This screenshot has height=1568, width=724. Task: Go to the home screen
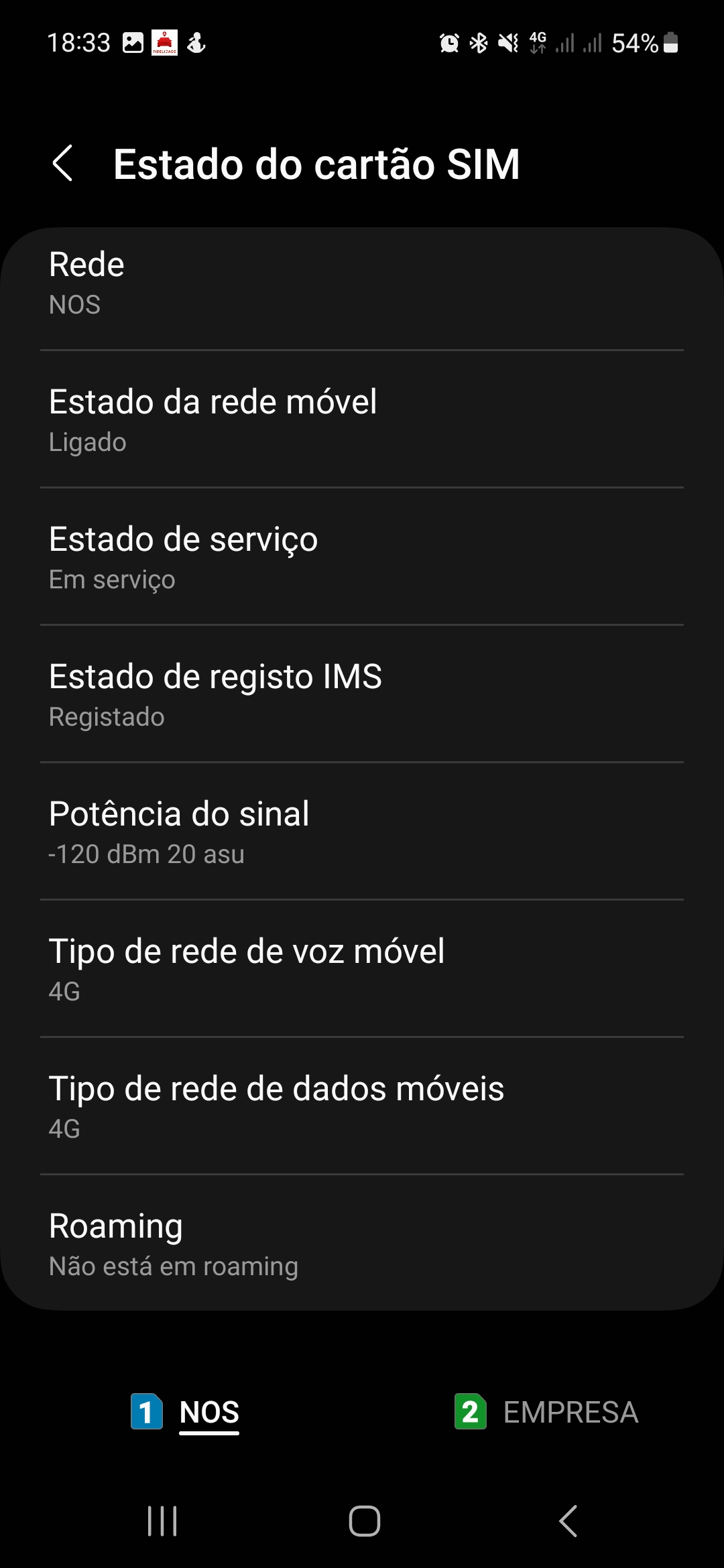click(364, 1520)
